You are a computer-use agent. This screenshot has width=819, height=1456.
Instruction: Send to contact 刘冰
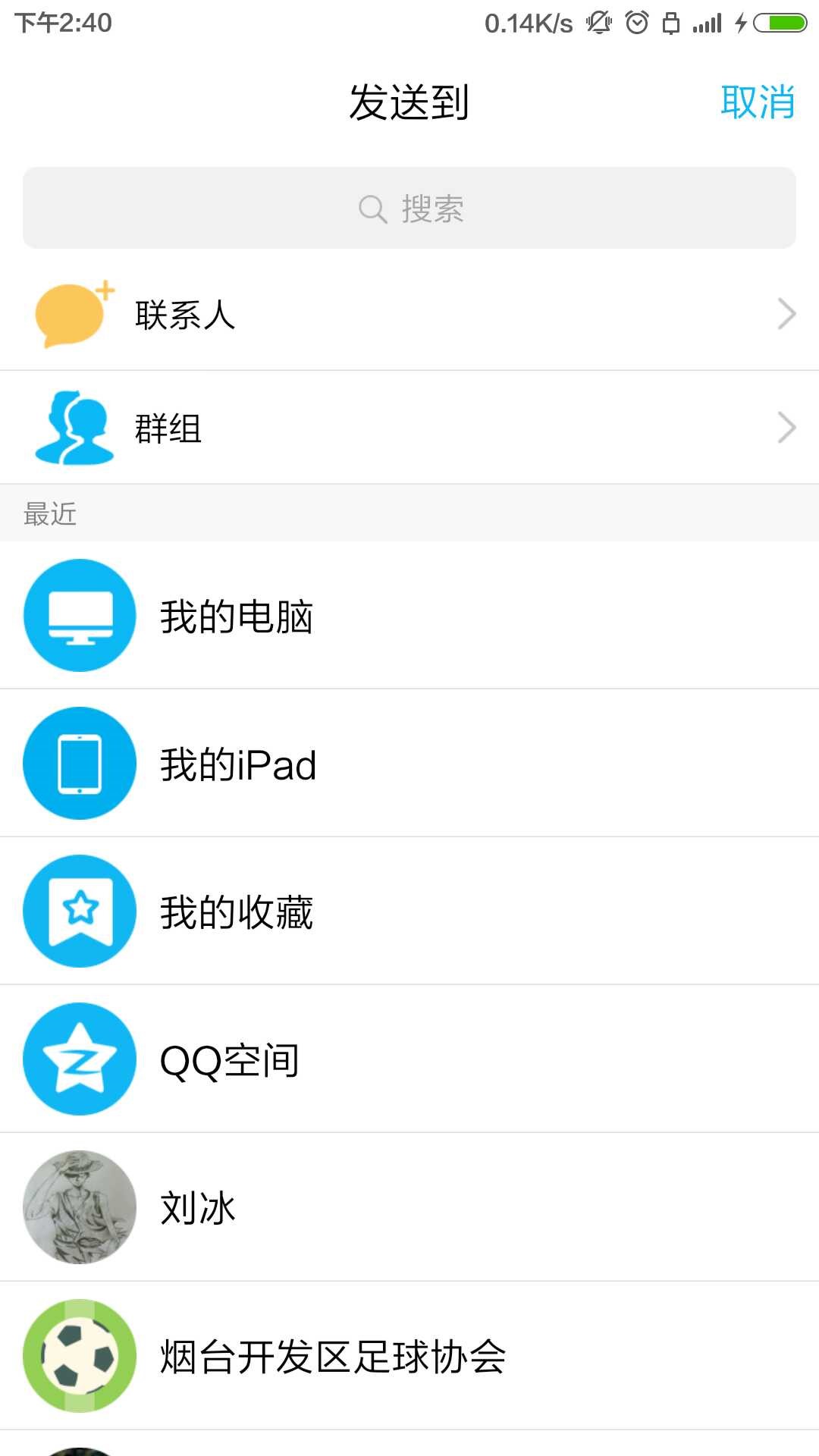[x=409, y=1207]
